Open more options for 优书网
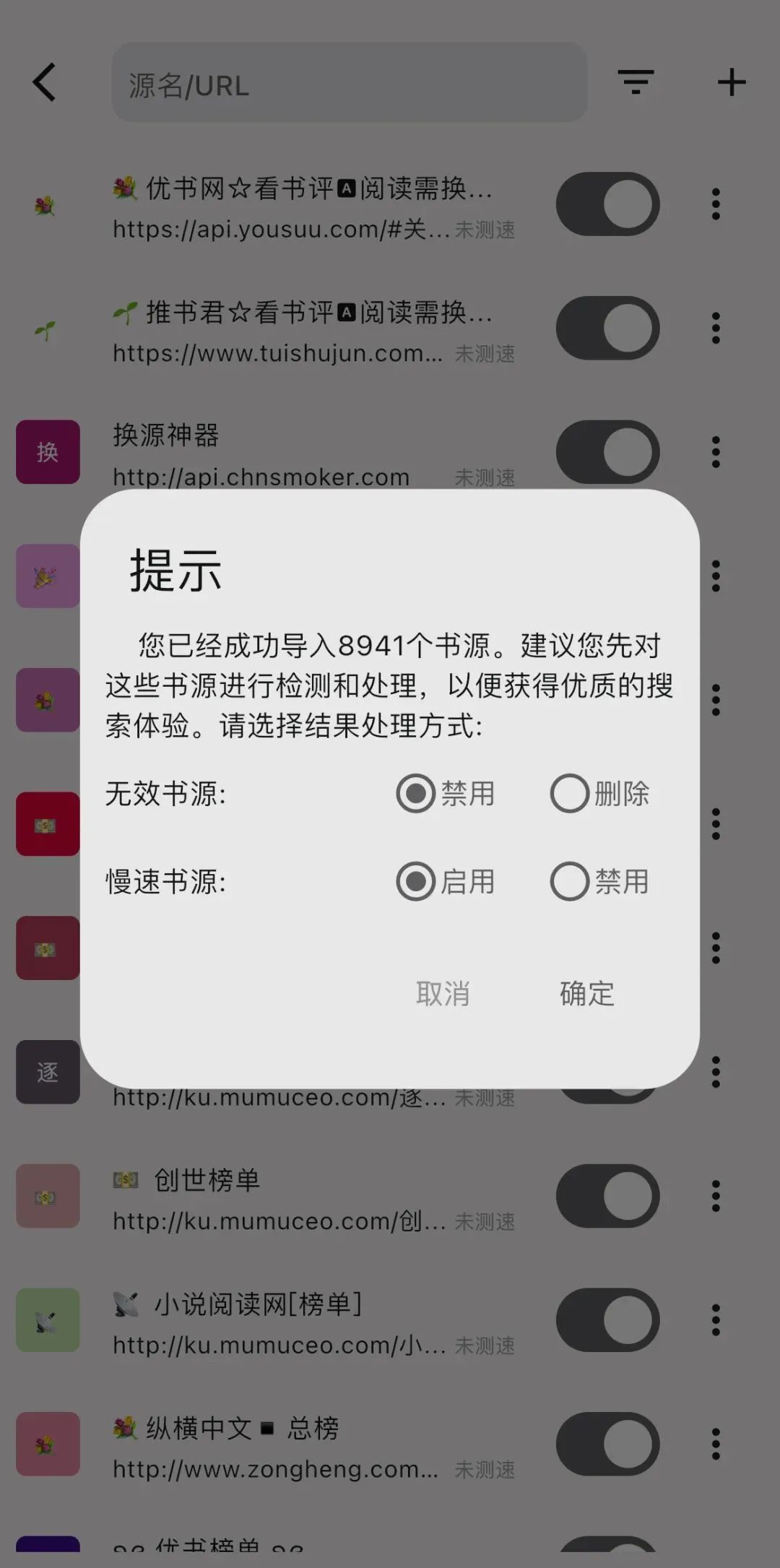The width and height of the screenshot is (780, 1568). pos(716,204)
